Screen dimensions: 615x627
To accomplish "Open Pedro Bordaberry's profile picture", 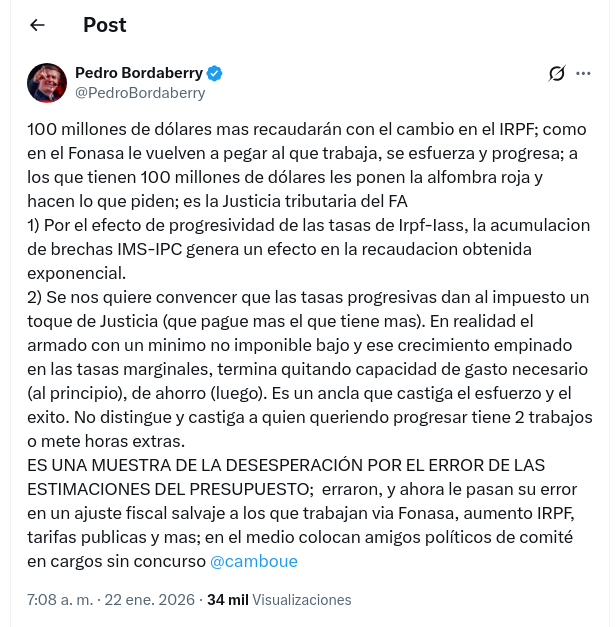I will click(46, 83).
